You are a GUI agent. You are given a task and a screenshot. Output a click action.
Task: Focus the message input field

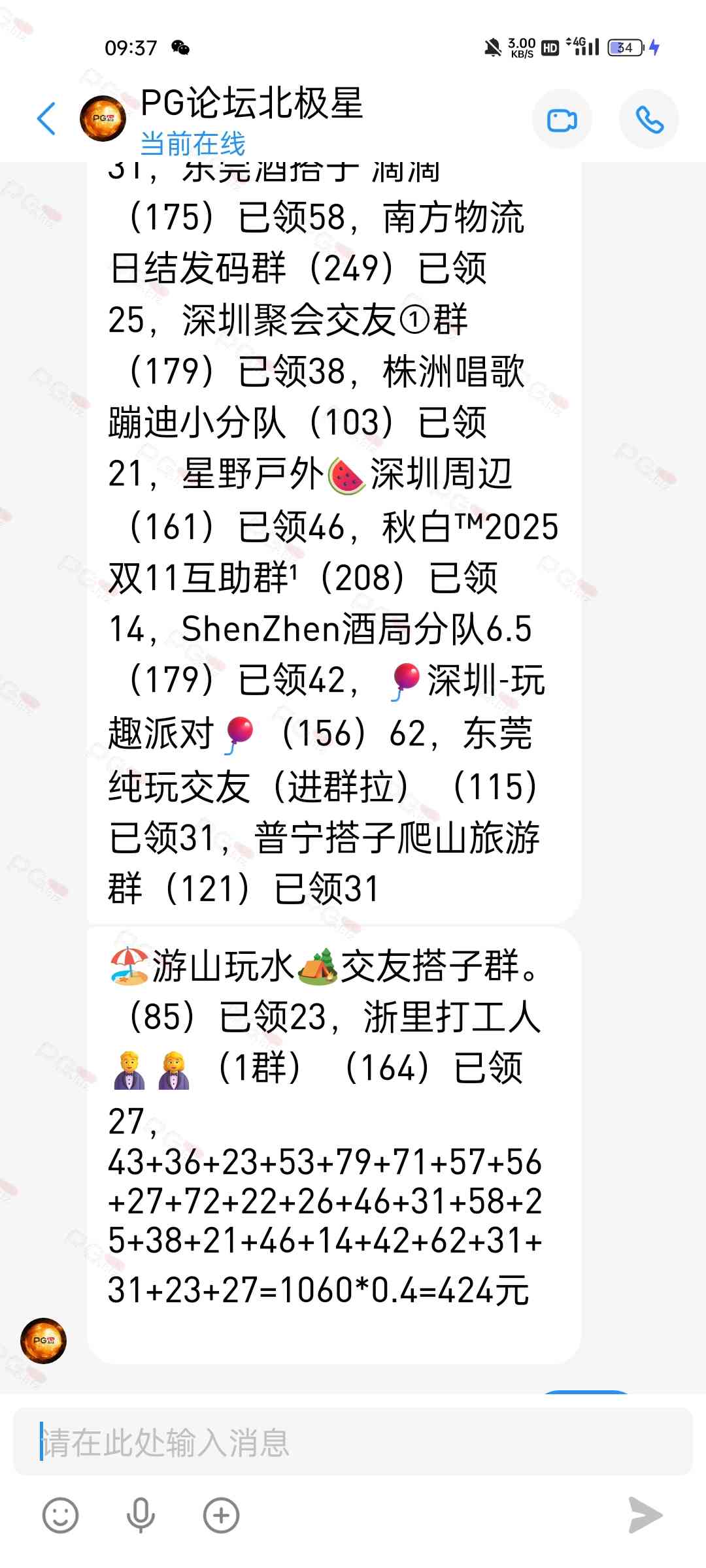pos(353,1442)
